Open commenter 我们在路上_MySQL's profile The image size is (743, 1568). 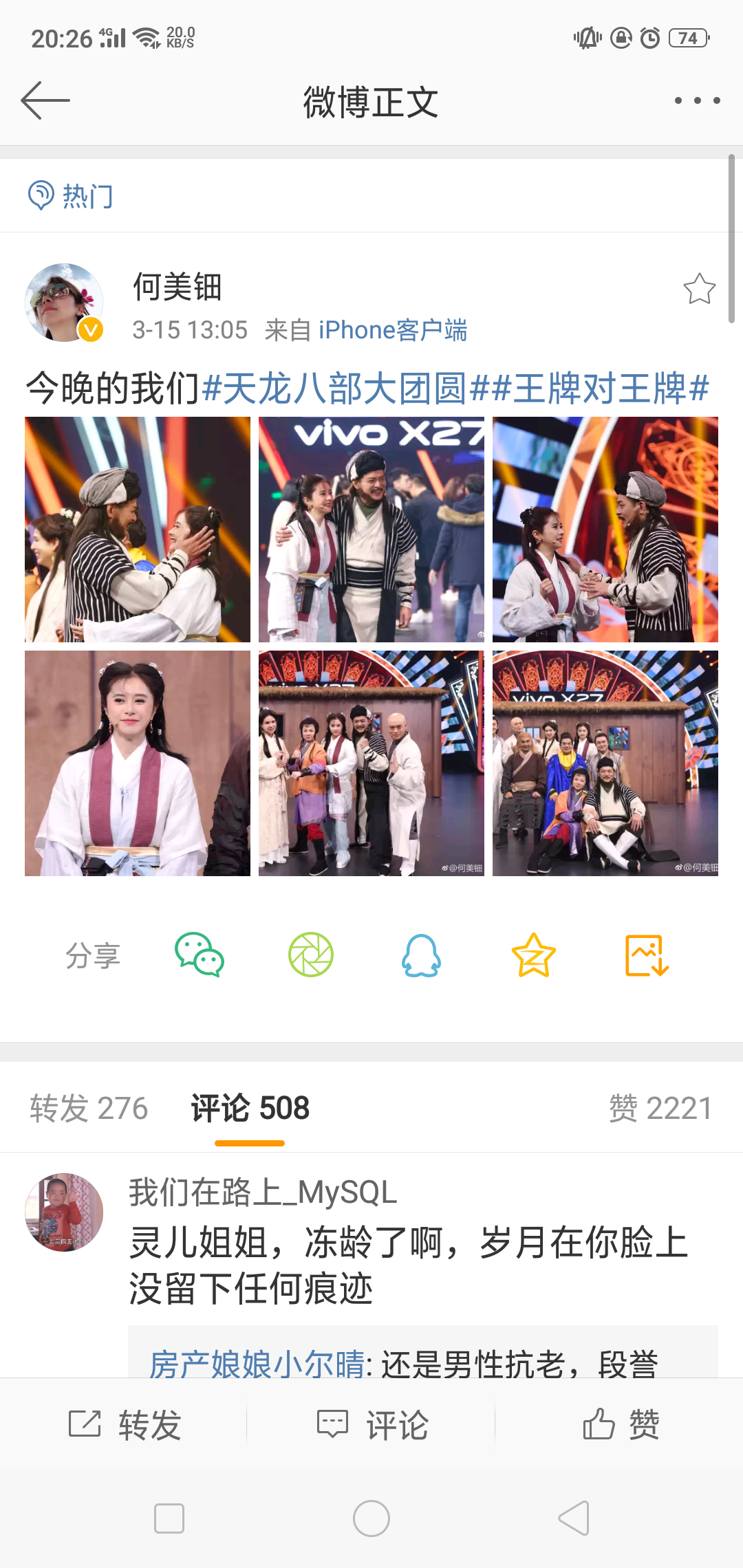pyautogui.click(x=64, y=1212)
